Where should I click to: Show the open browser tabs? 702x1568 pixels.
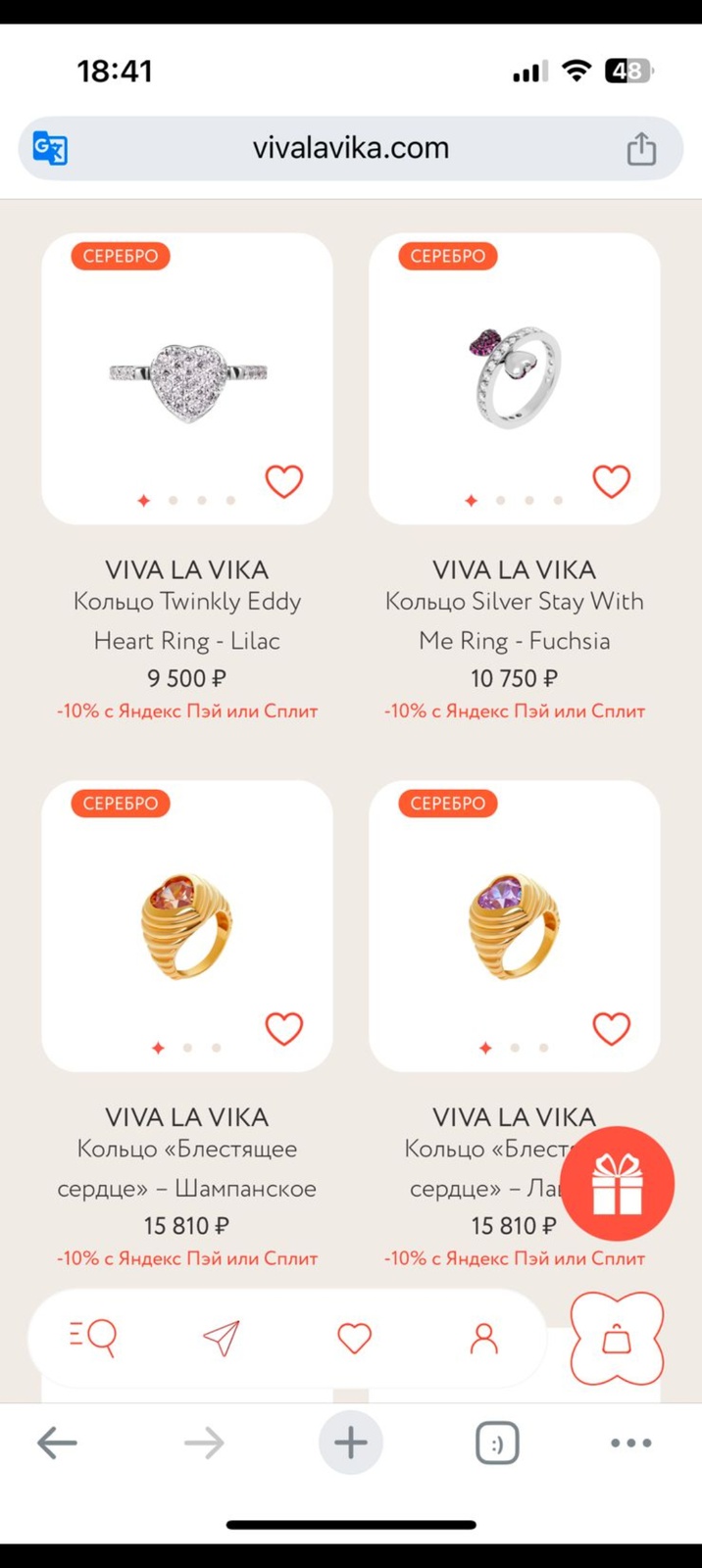(x=497, y=1443)
